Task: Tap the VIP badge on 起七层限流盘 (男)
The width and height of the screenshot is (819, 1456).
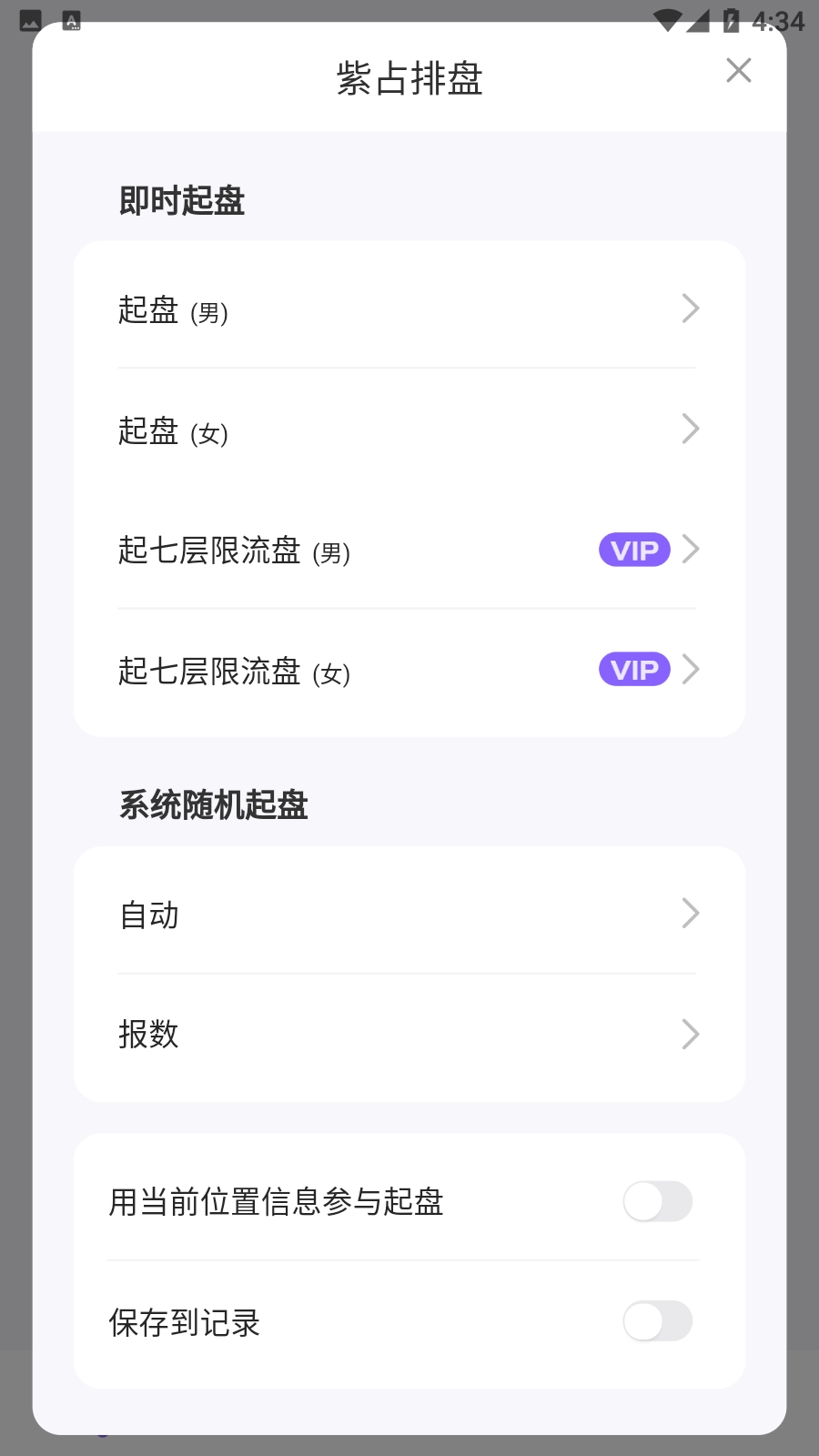Action: coord(633,550)
